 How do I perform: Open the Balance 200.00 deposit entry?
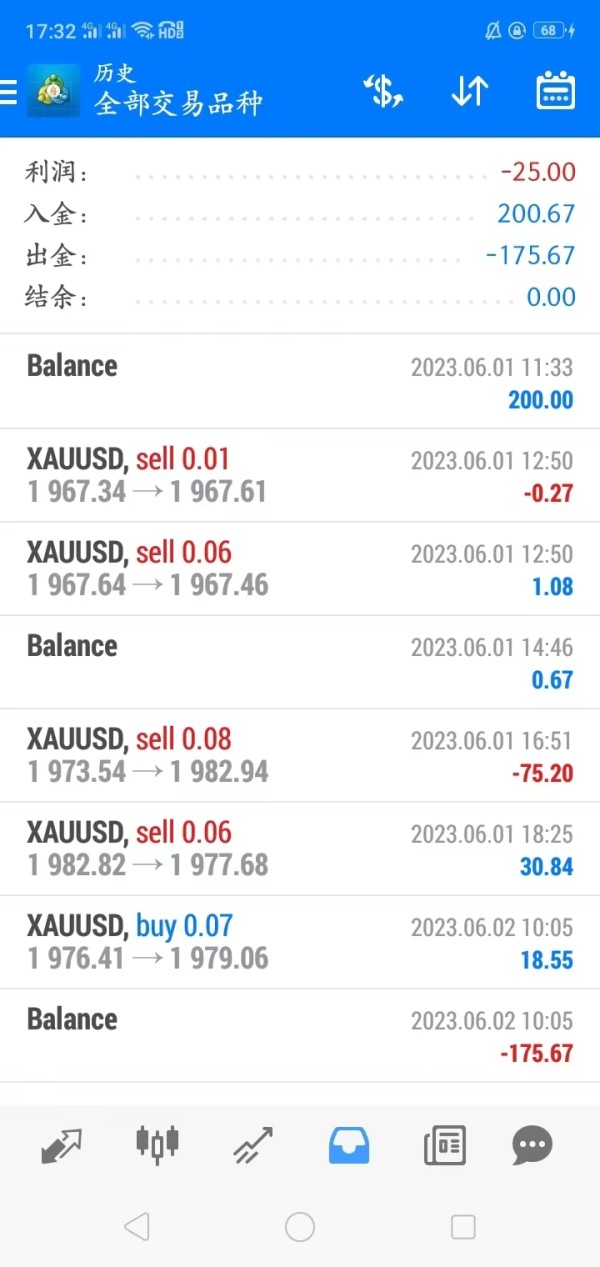tap(300, 382)
